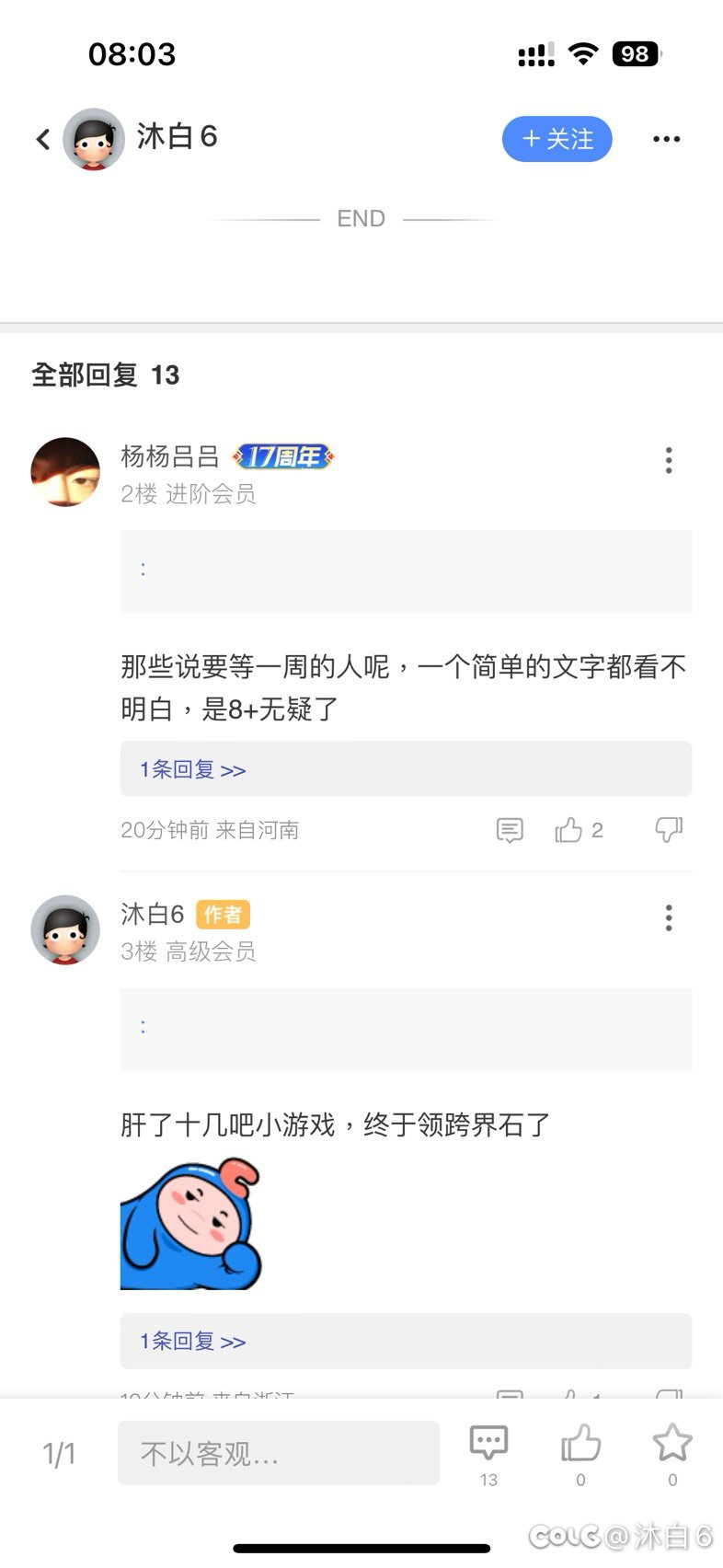Viewport: 723px width, 1568px height.
Task: Go back with the header arrow
Action: tap(42, 139)
